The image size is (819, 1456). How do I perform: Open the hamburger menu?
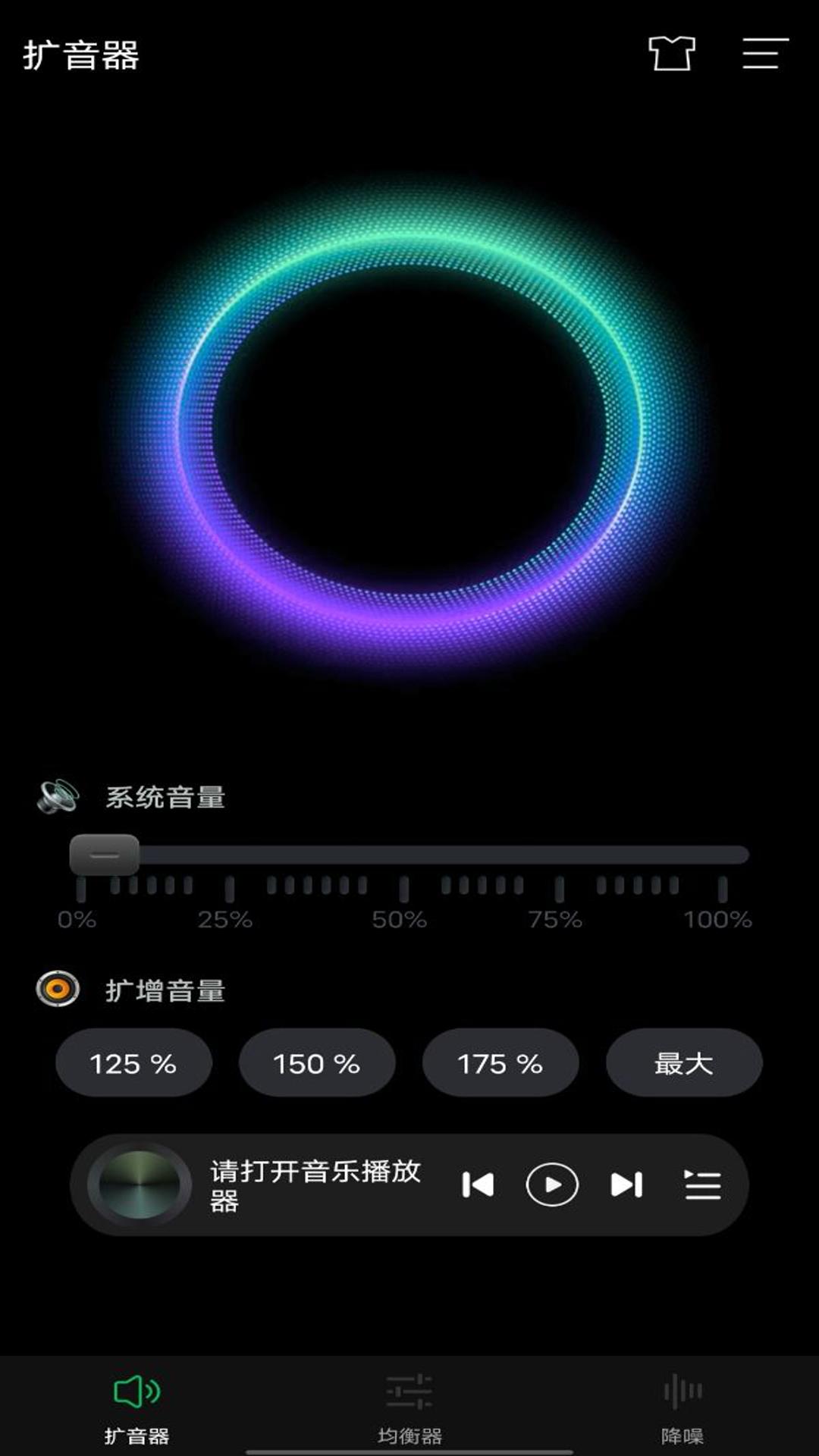tap(764, 54)
